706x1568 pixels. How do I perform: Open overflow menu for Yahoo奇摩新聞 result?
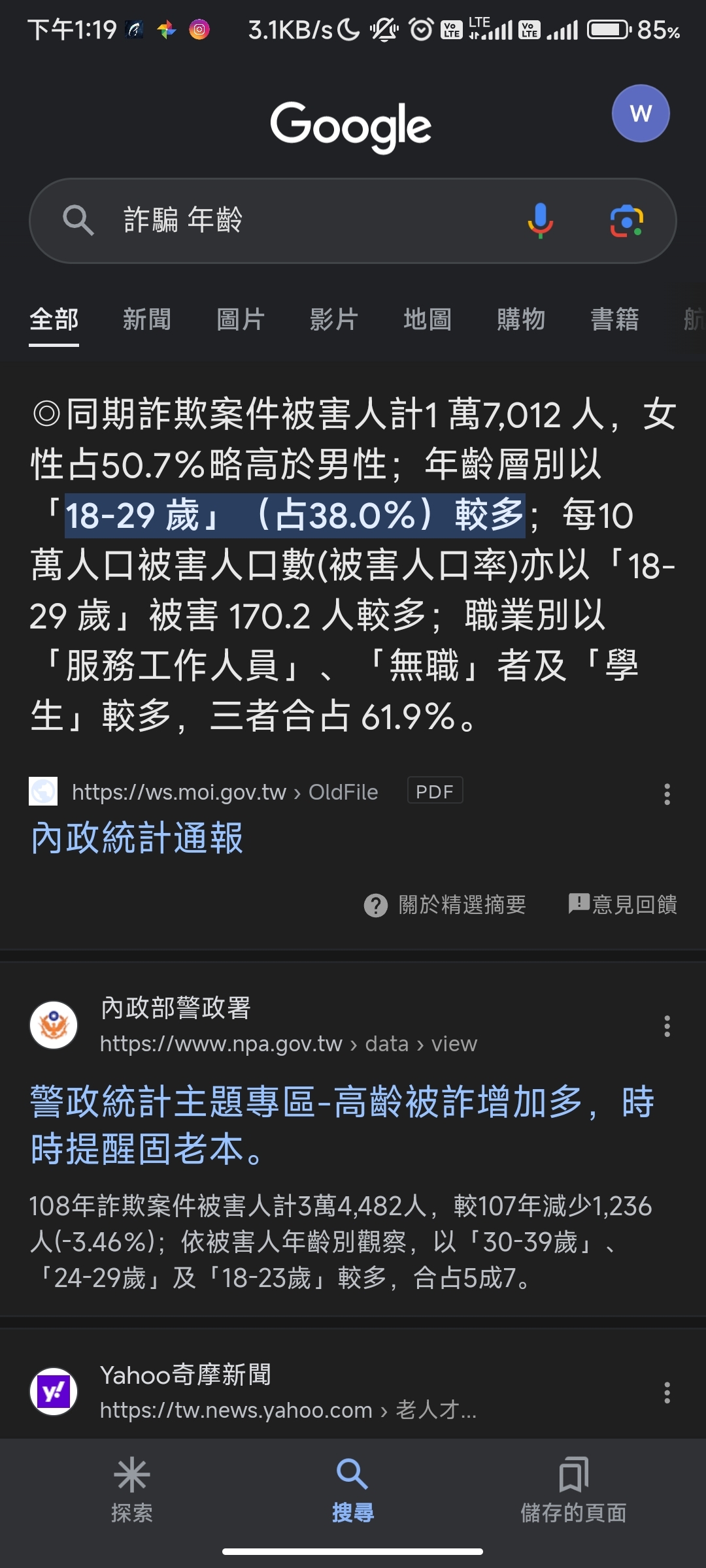click(667, 1392)
